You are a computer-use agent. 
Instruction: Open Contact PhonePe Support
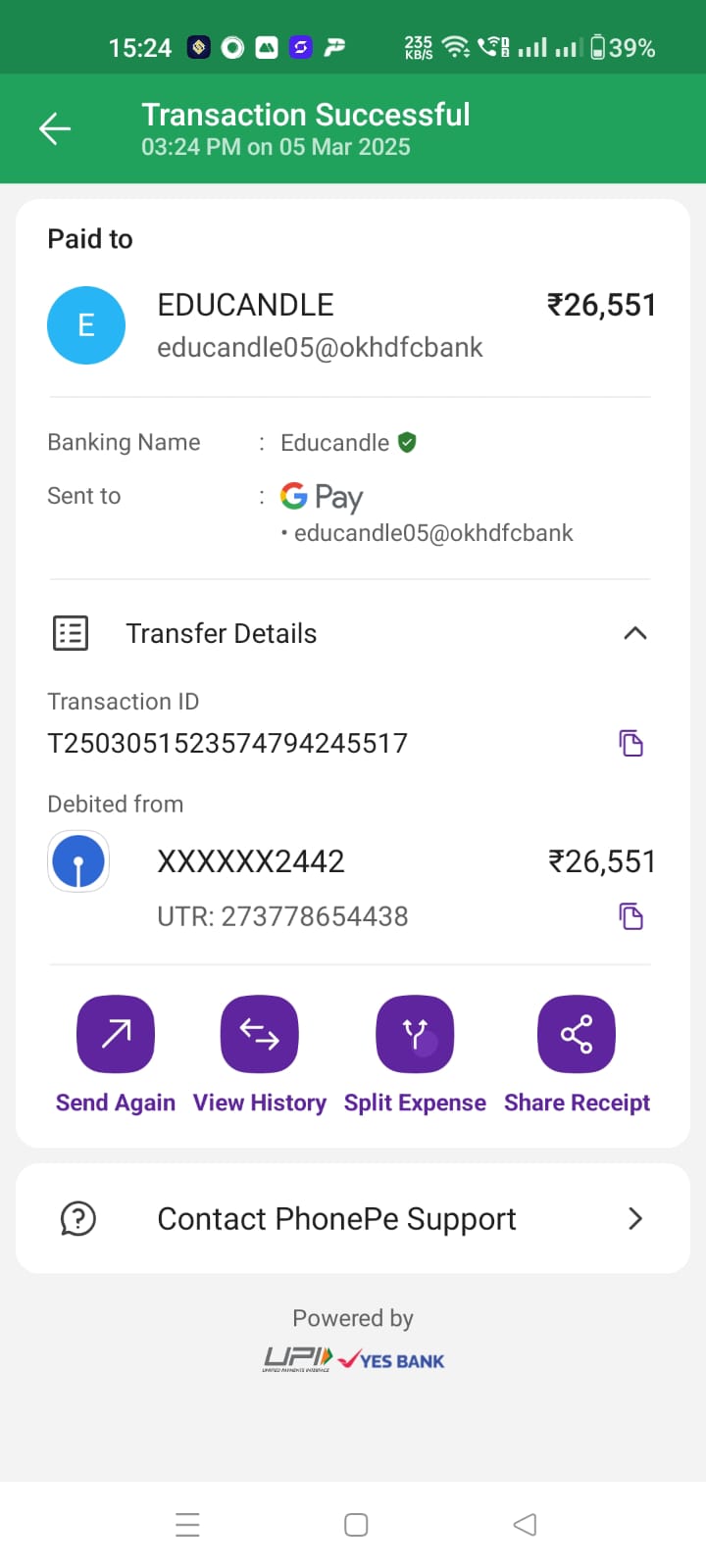(x=353, y=1218)
